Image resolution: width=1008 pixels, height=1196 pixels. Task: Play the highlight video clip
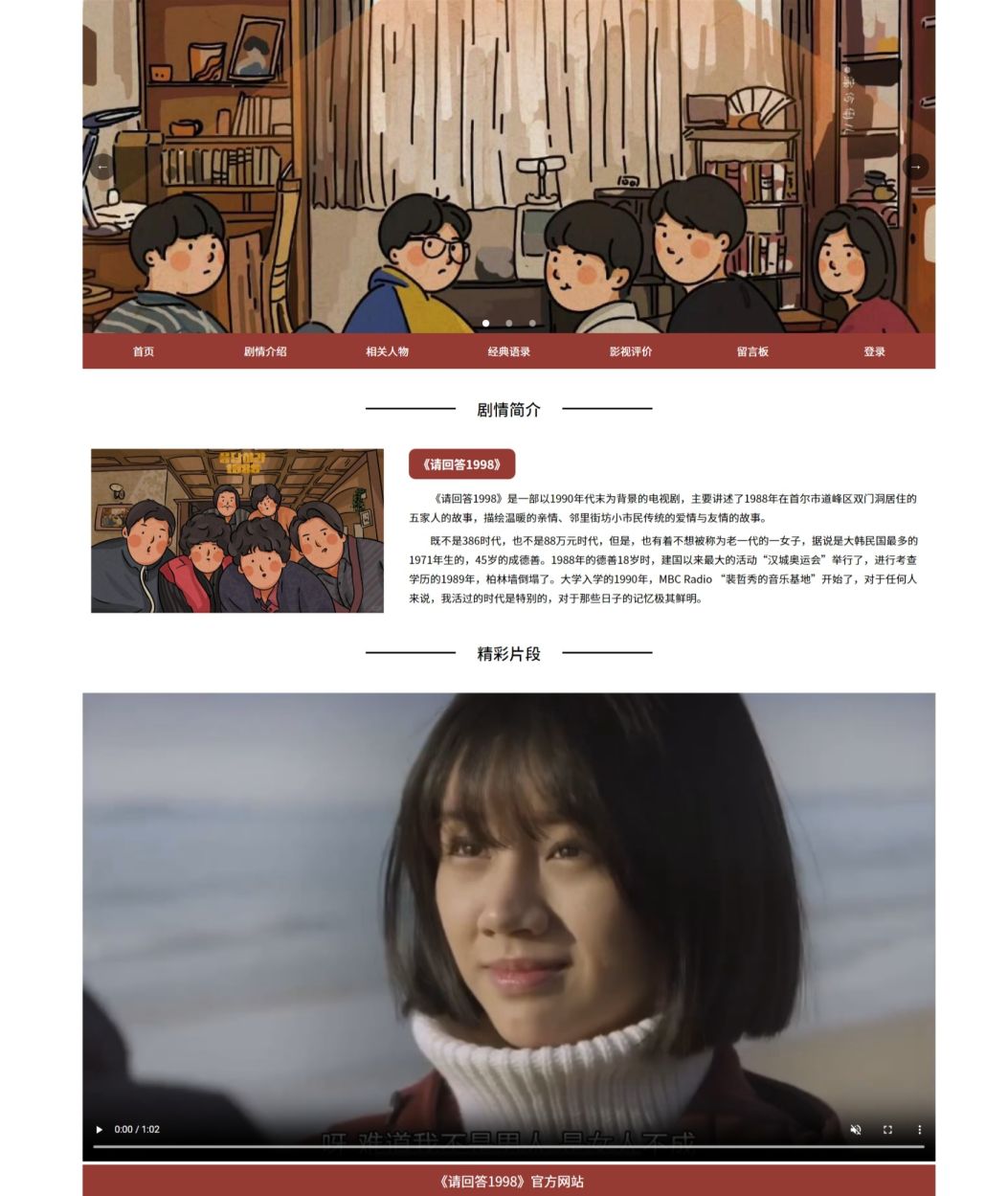[x=100, y=1130]
